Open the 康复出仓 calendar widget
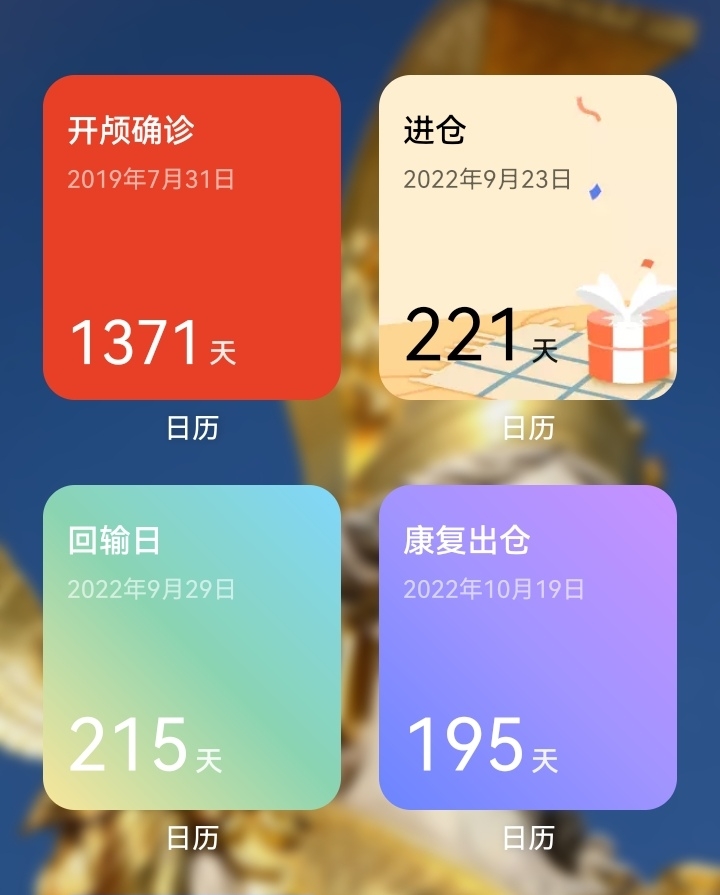The image size is (720, 895). click(x=527, y=647)
